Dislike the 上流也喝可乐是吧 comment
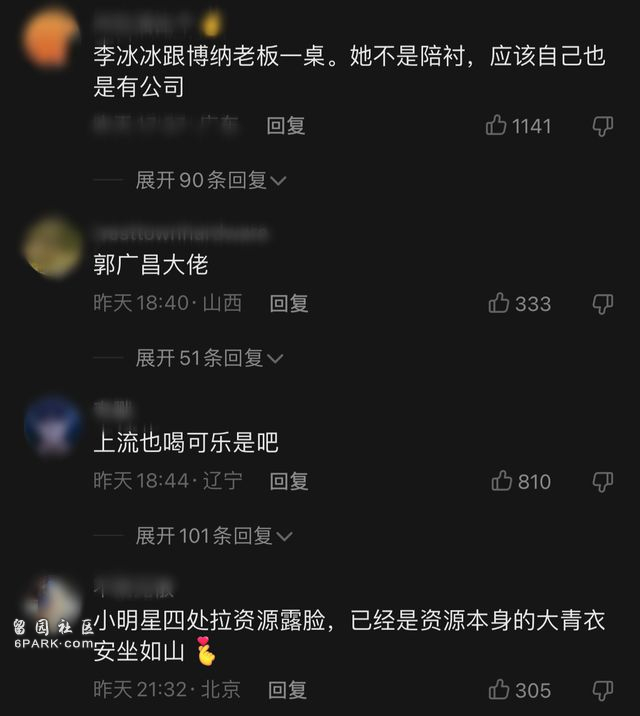Image resolution: width=640 pixels, height=716 pixels. pos(602,481)
